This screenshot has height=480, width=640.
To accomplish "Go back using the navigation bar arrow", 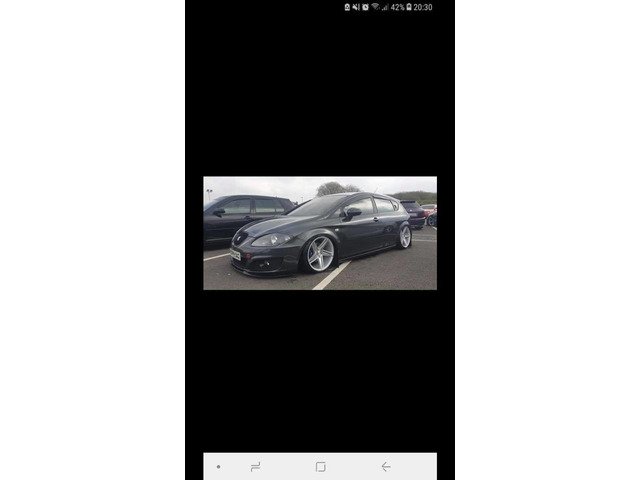I will click(x=385, y=466).
